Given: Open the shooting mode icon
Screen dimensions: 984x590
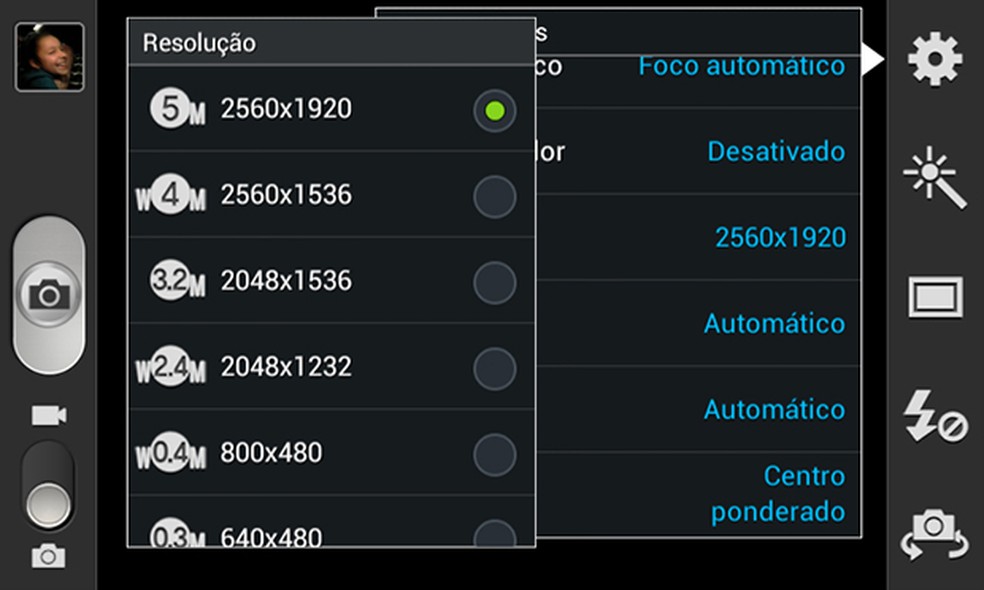Looking at the screenshot, I should 935,298.
